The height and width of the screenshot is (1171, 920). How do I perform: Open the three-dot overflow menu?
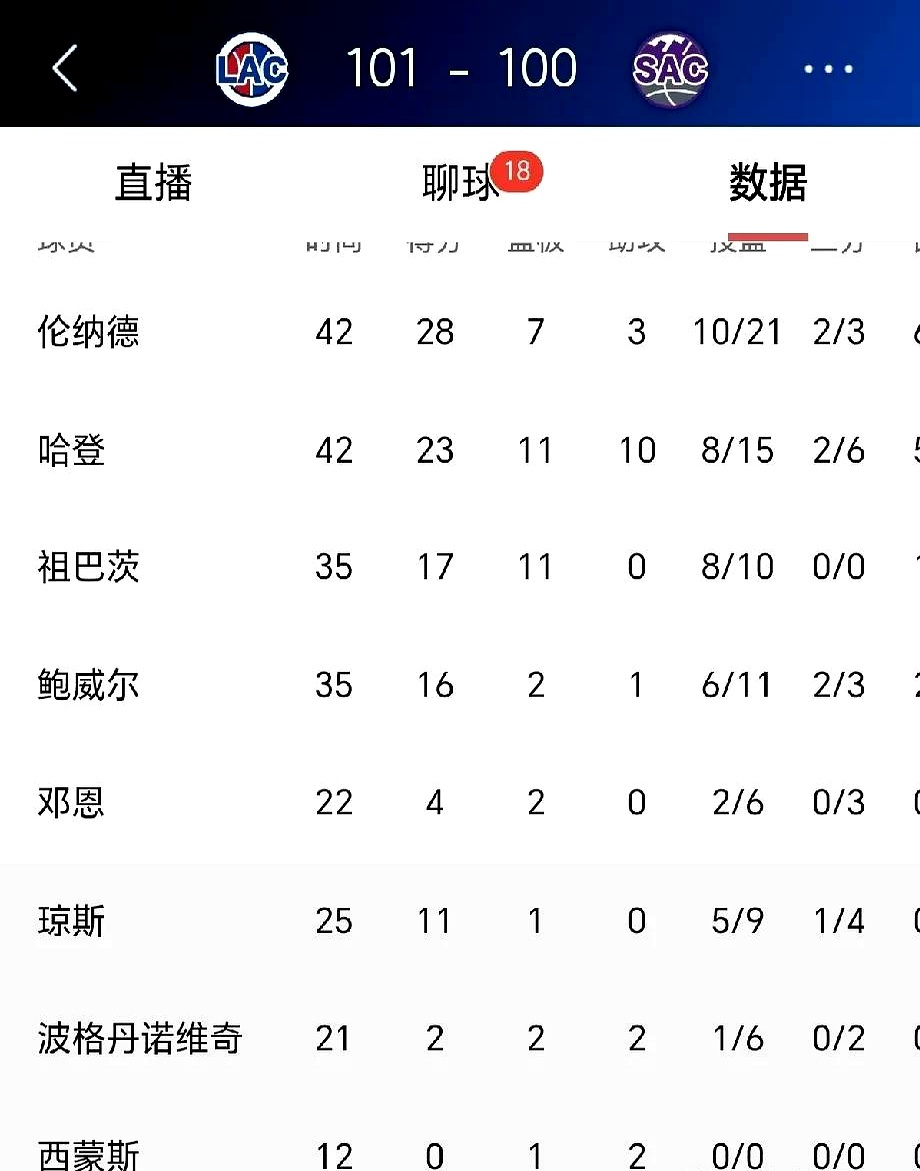pyautogui.click(x=829, y=69)
